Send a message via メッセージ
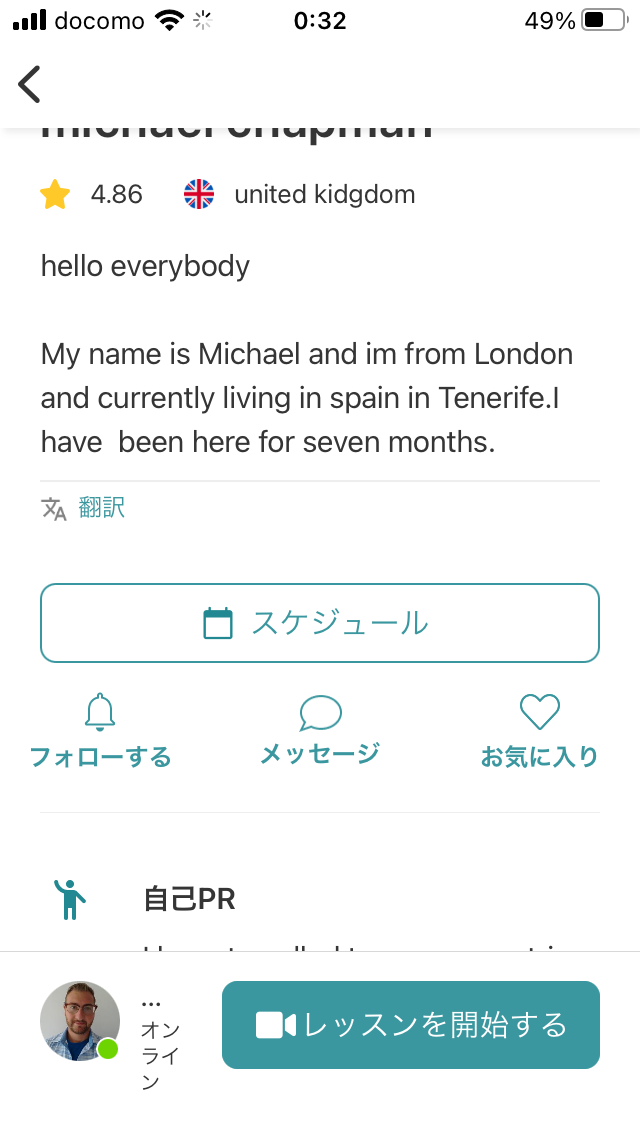This screenshot has height=1136, width=640. point(320,730)
